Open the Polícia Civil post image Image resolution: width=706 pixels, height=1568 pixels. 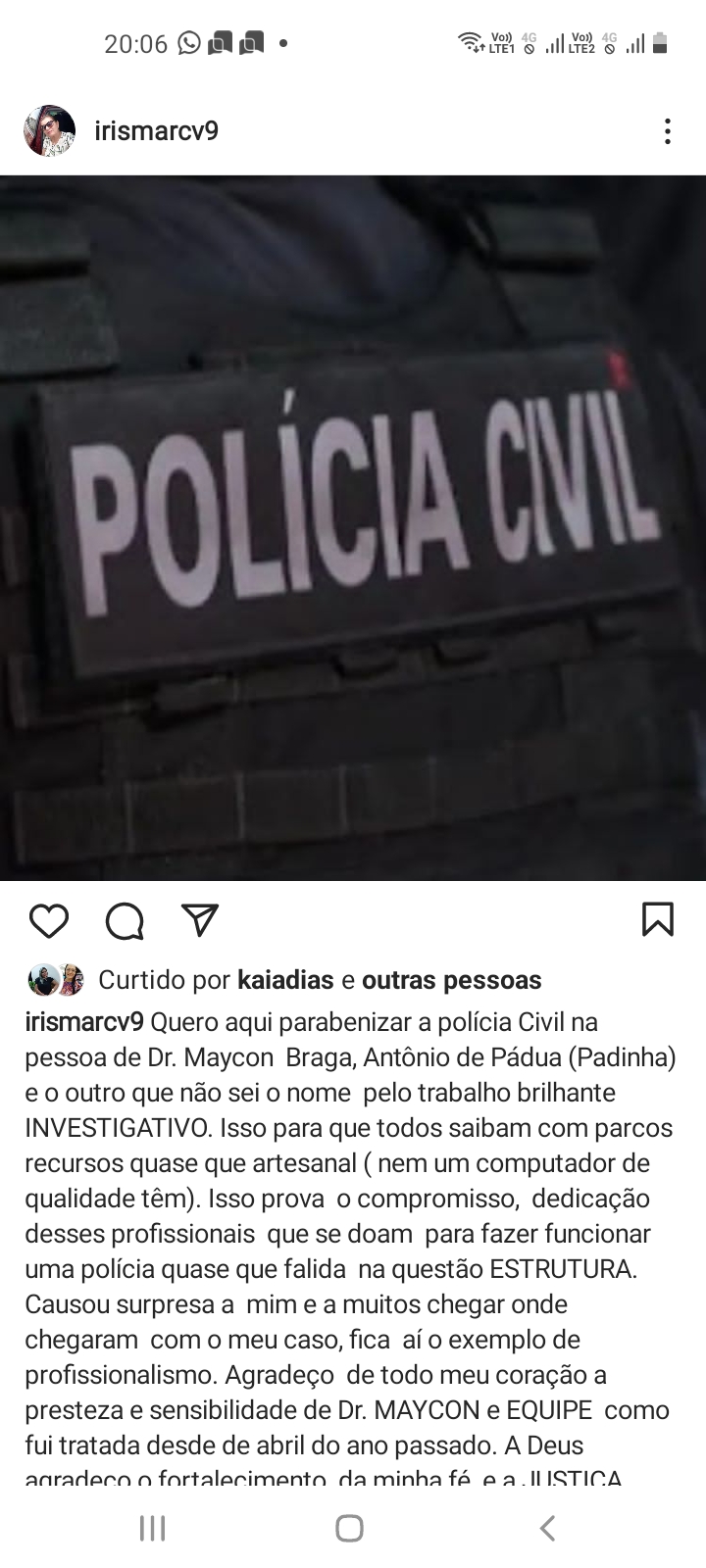(x=353, y=527)
